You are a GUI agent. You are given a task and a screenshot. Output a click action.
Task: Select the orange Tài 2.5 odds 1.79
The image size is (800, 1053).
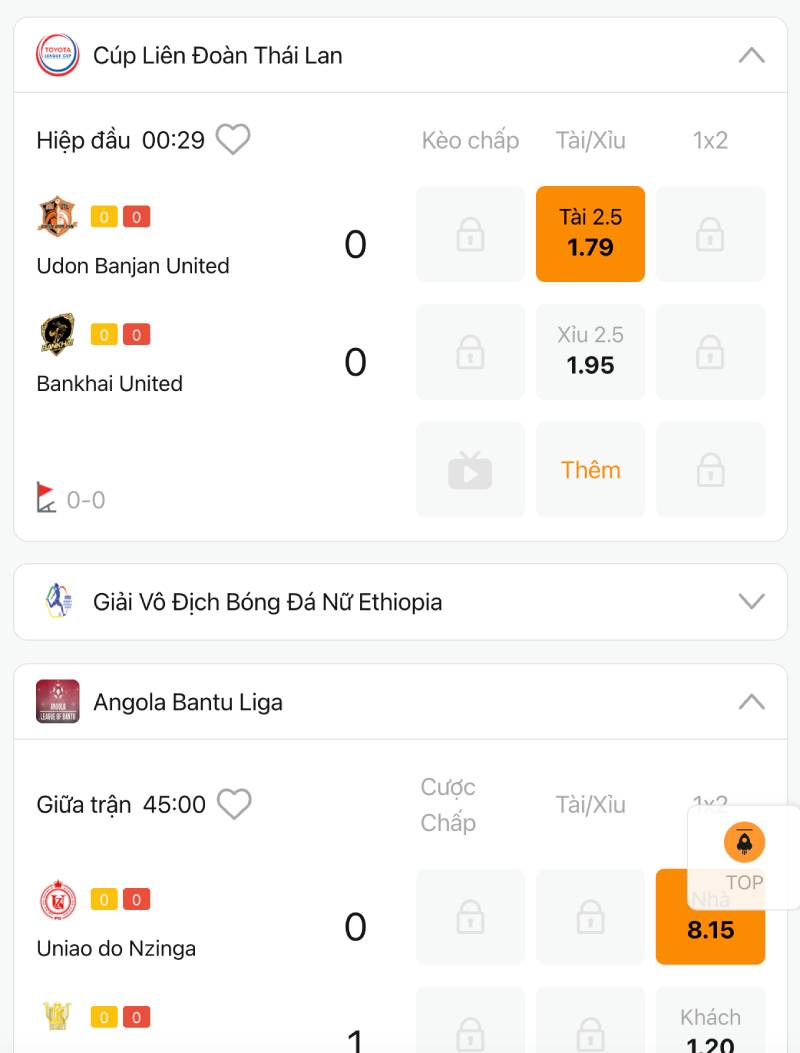click(x=590, y=233)
